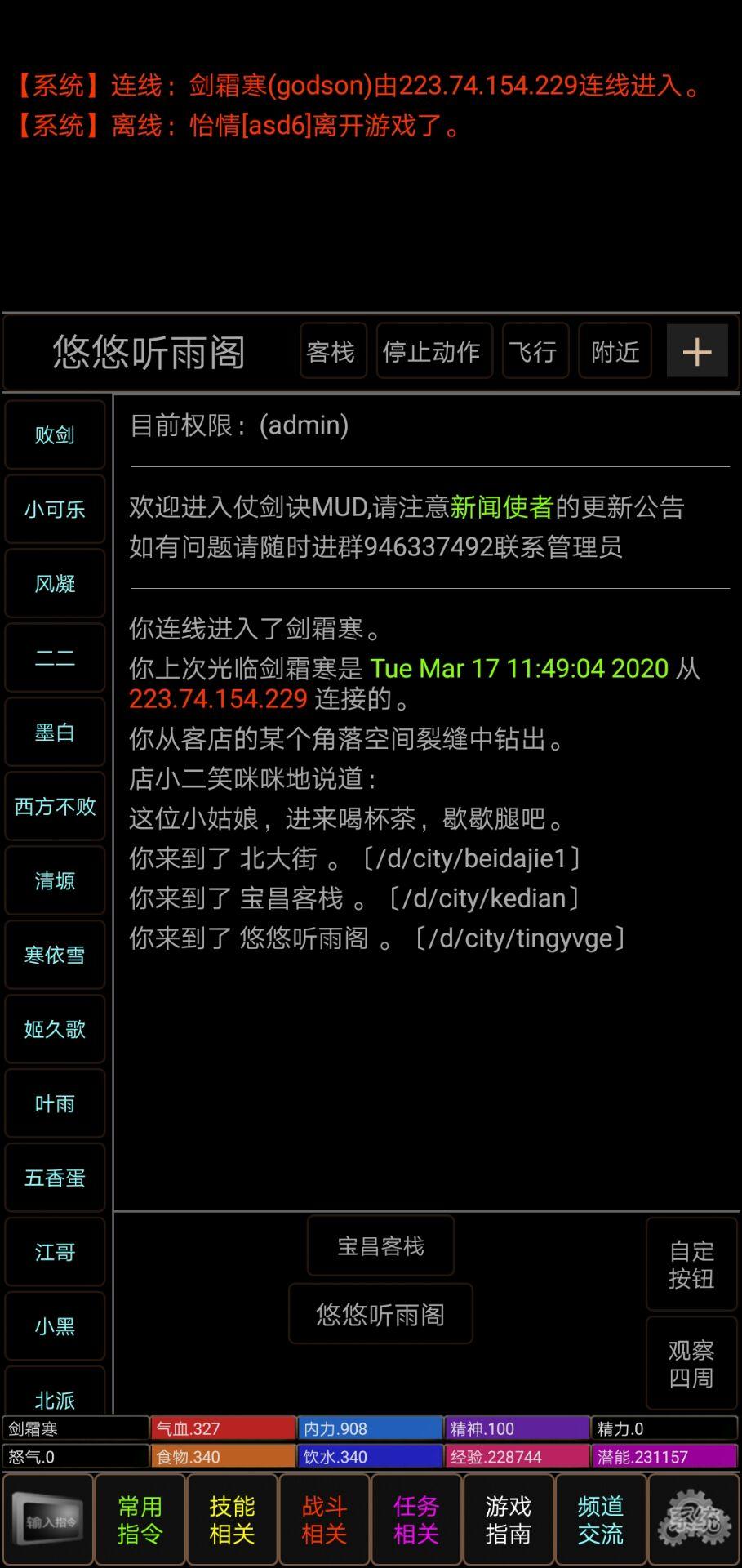The height and width of the screenshot is (1568, 742).
Task: Expand the plus button in the header
Action: click(x=696, y=351)
